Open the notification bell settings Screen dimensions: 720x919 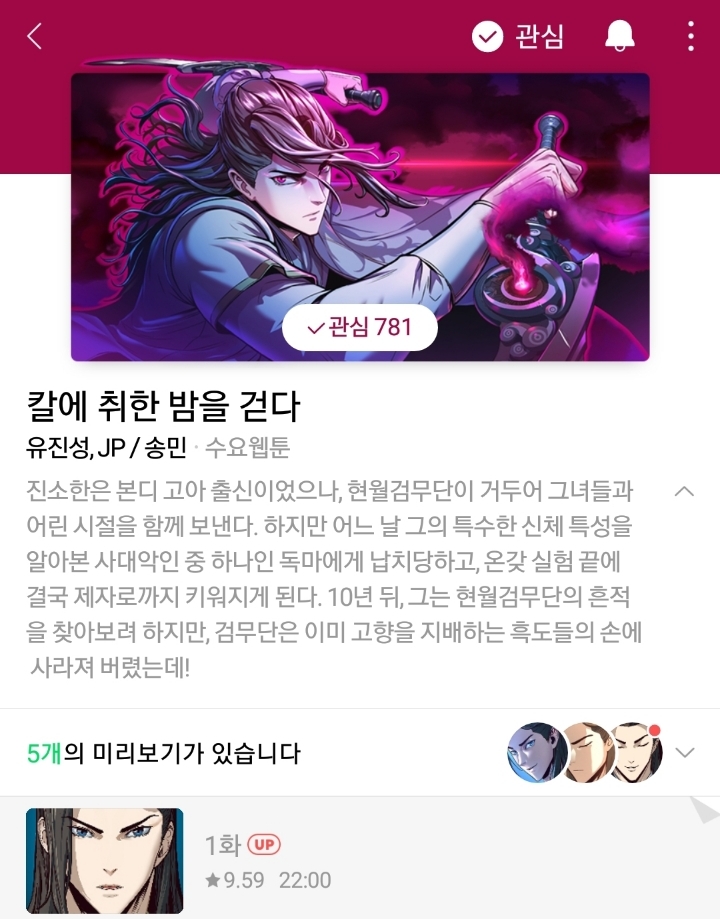620,37
